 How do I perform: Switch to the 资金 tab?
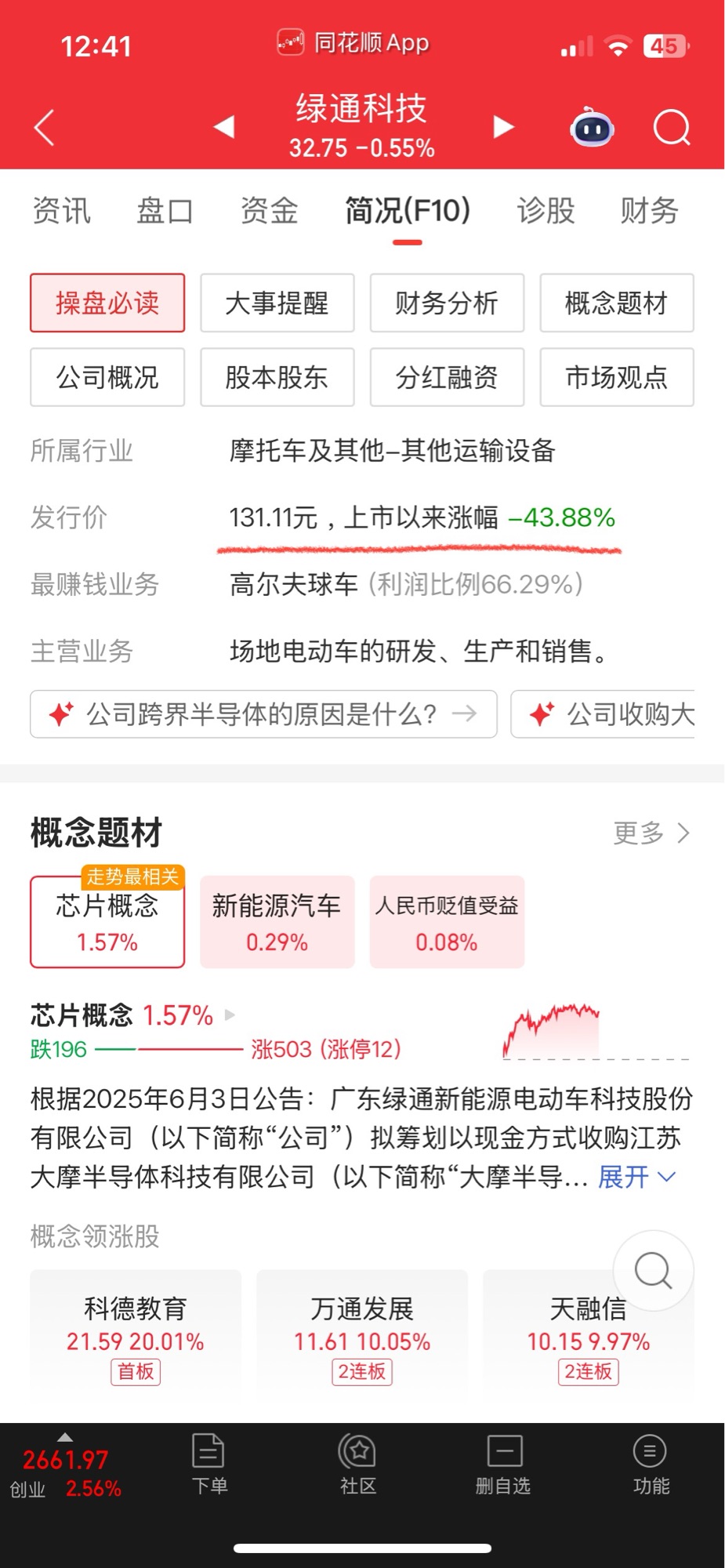pos(269,211)
